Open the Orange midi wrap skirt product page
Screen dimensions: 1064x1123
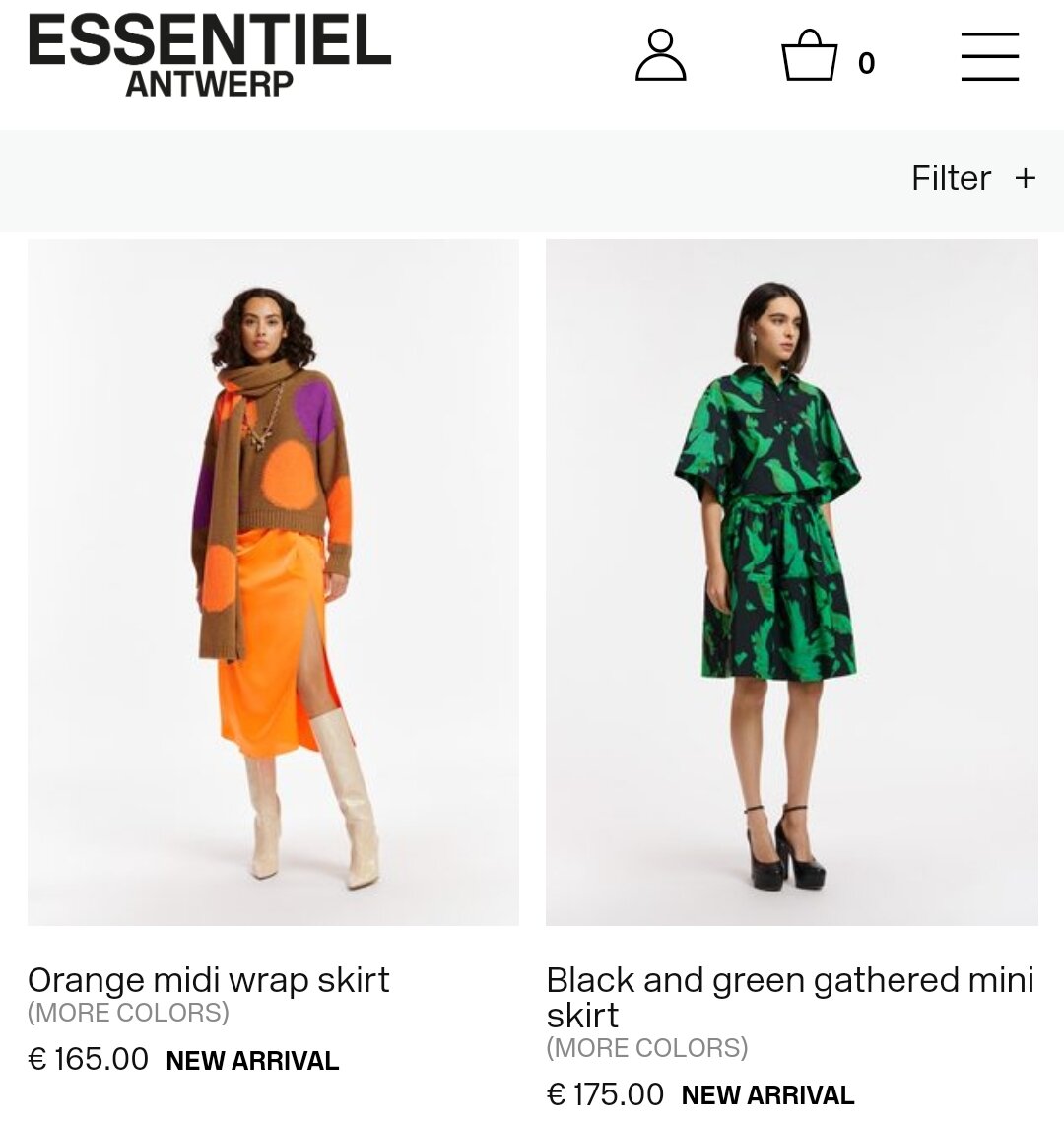(210, 980)
